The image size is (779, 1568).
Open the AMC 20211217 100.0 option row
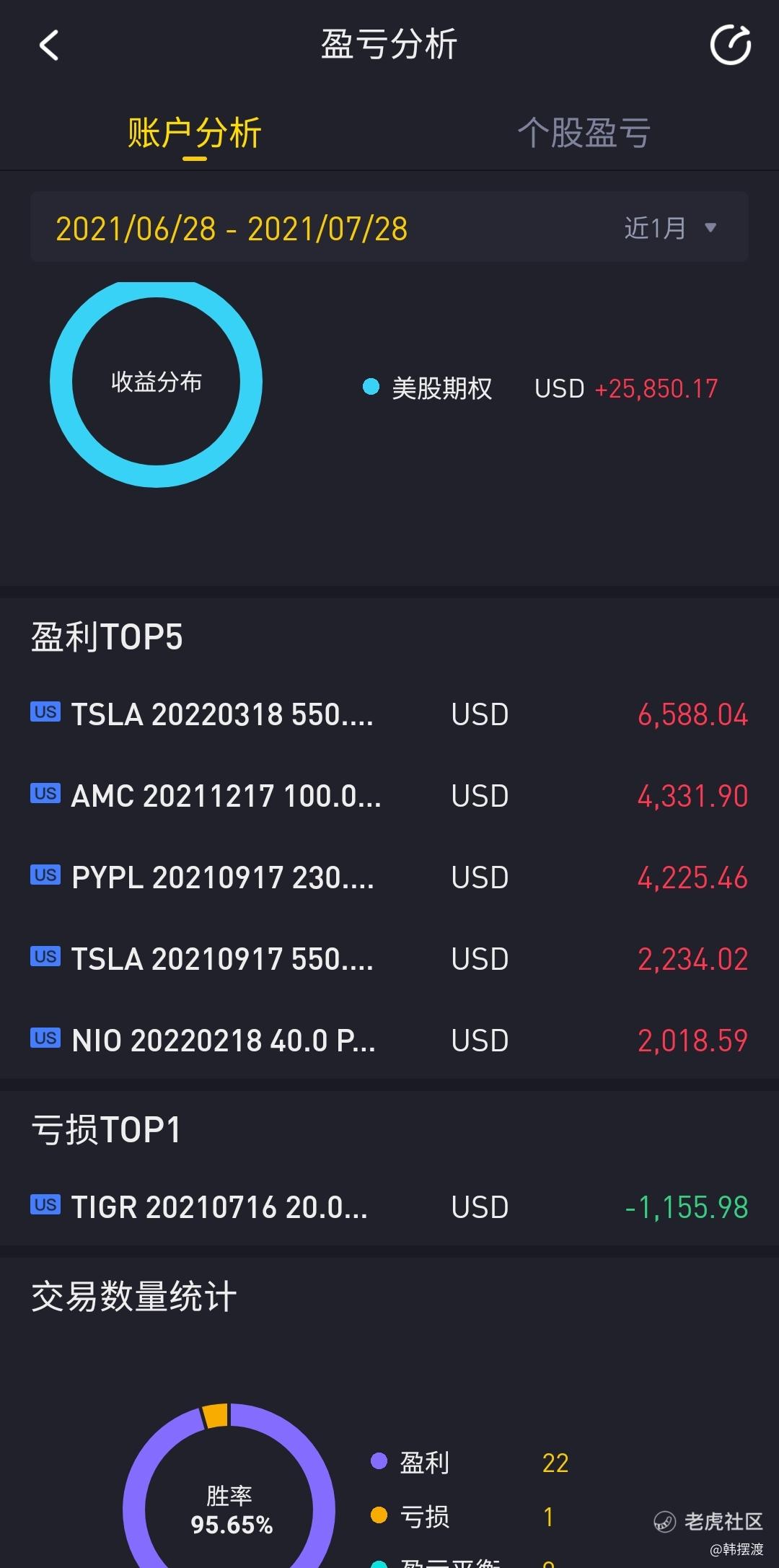[389, 796]
